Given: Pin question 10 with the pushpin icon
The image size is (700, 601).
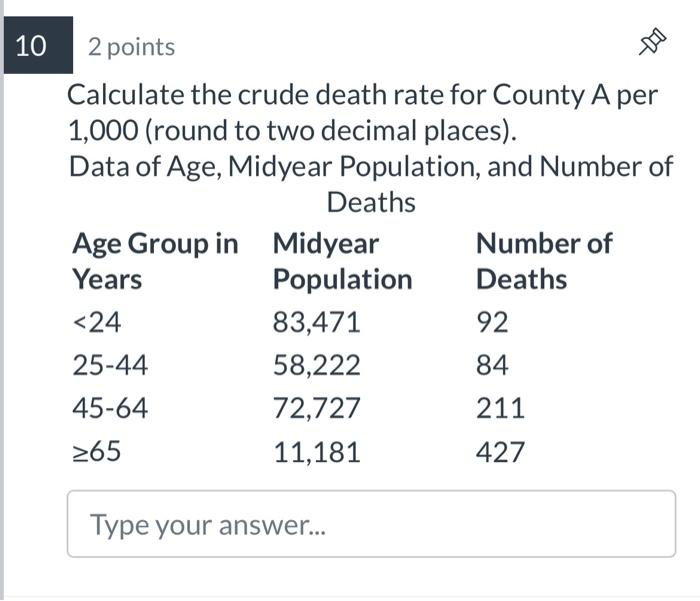Looking at the screenshot, I should pos(652,43).
